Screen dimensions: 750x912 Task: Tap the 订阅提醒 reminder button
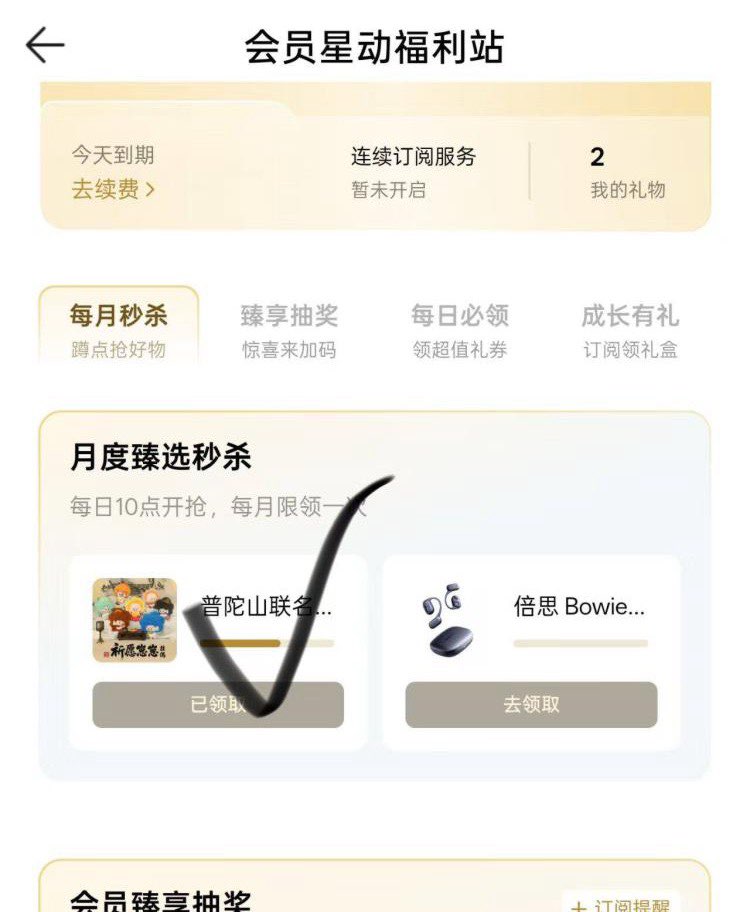click(622, 903)
